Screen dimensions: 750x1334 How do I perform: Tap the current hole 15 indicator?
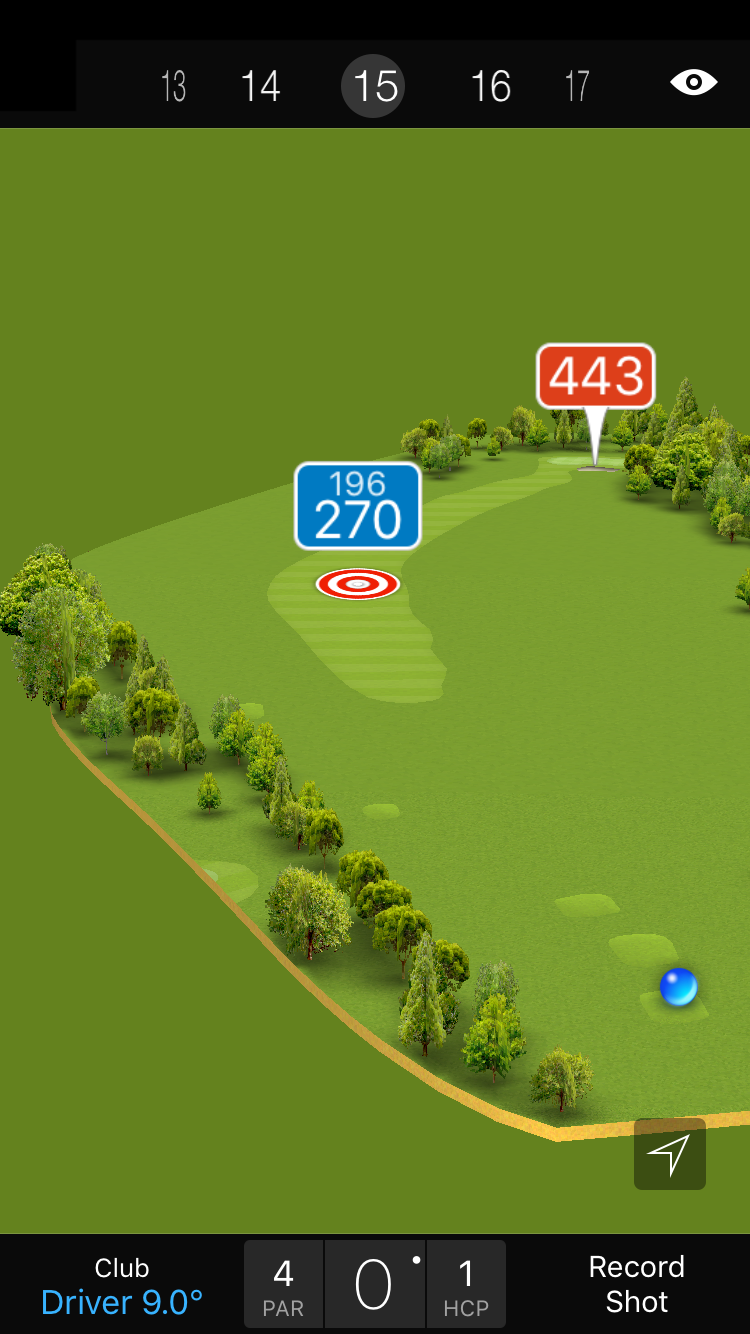coord(375,86)
